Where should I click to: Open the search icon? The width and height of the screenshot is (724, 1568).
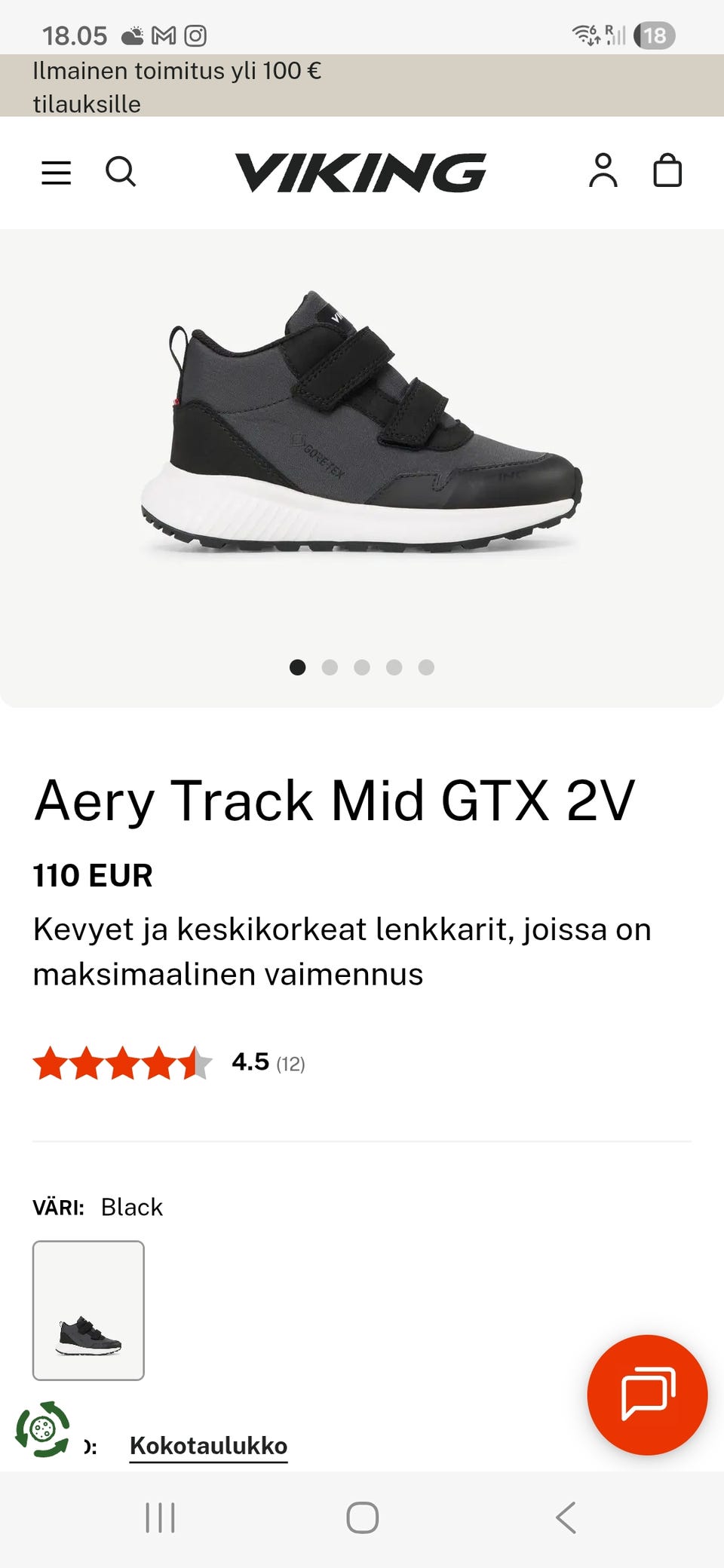click(121, 172)
